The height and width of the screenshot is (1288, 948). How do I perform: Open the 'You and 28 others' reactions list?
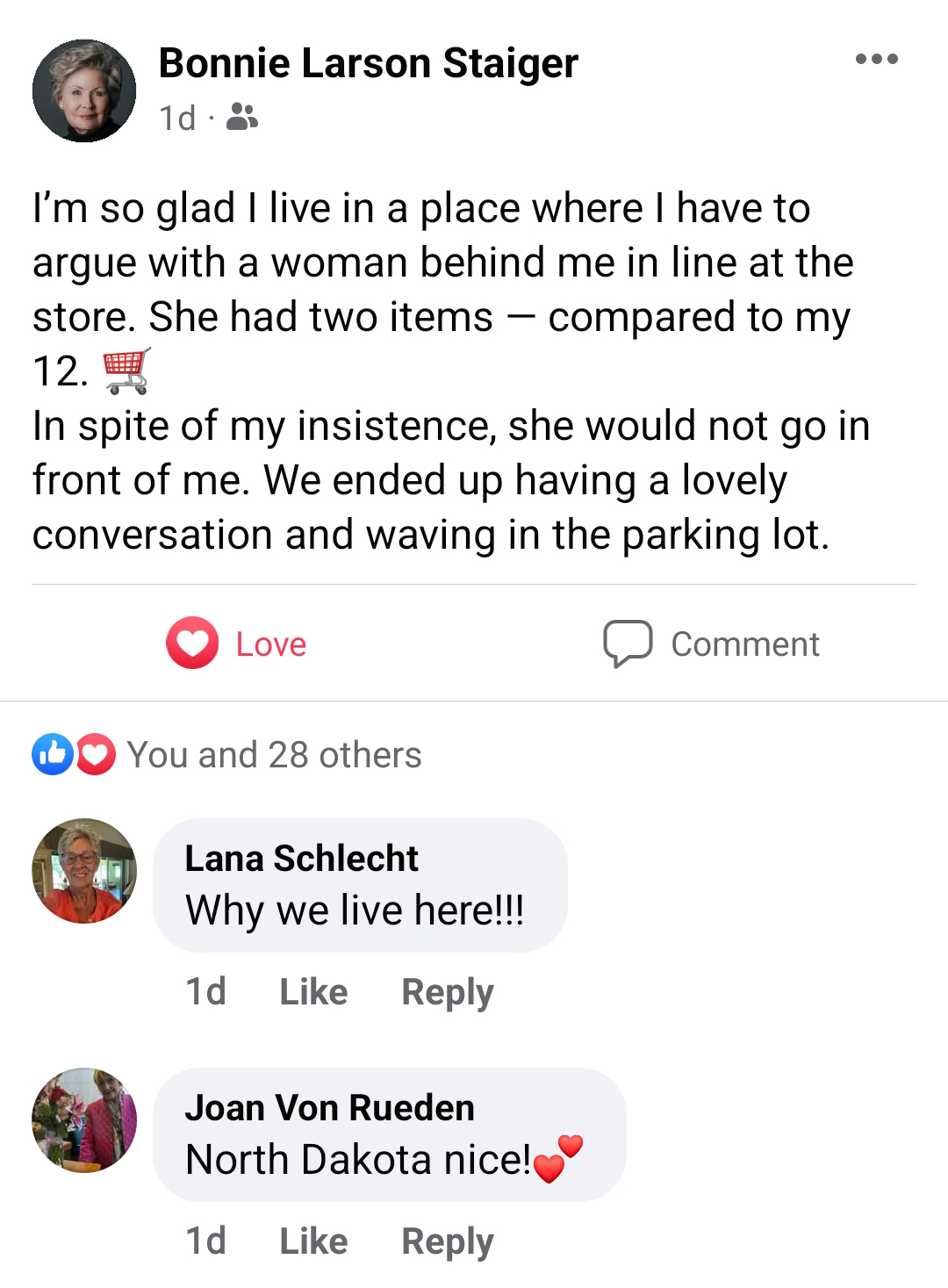(274, 753)
